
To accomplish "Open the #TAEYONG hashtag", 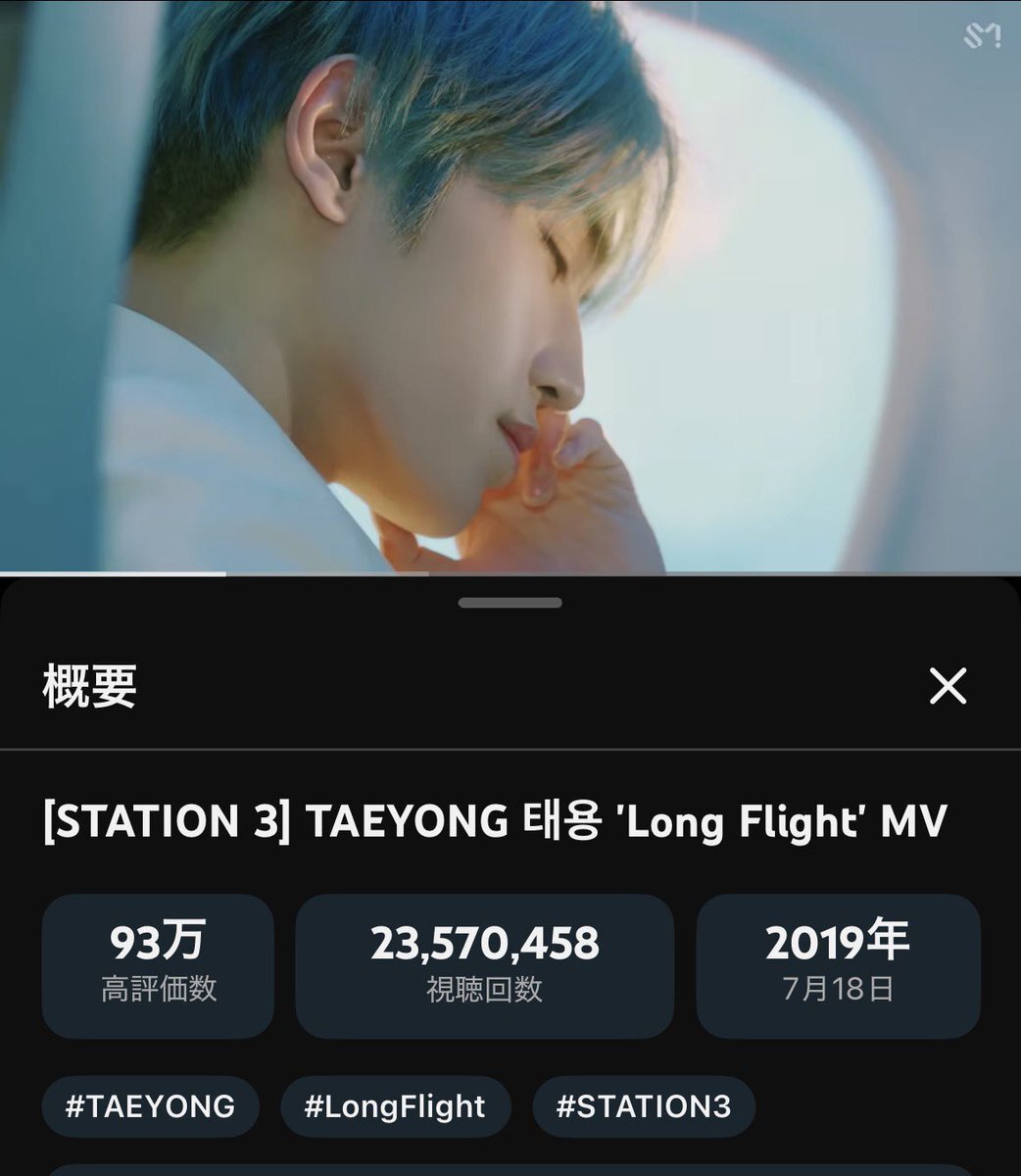I will point(150,1106).
